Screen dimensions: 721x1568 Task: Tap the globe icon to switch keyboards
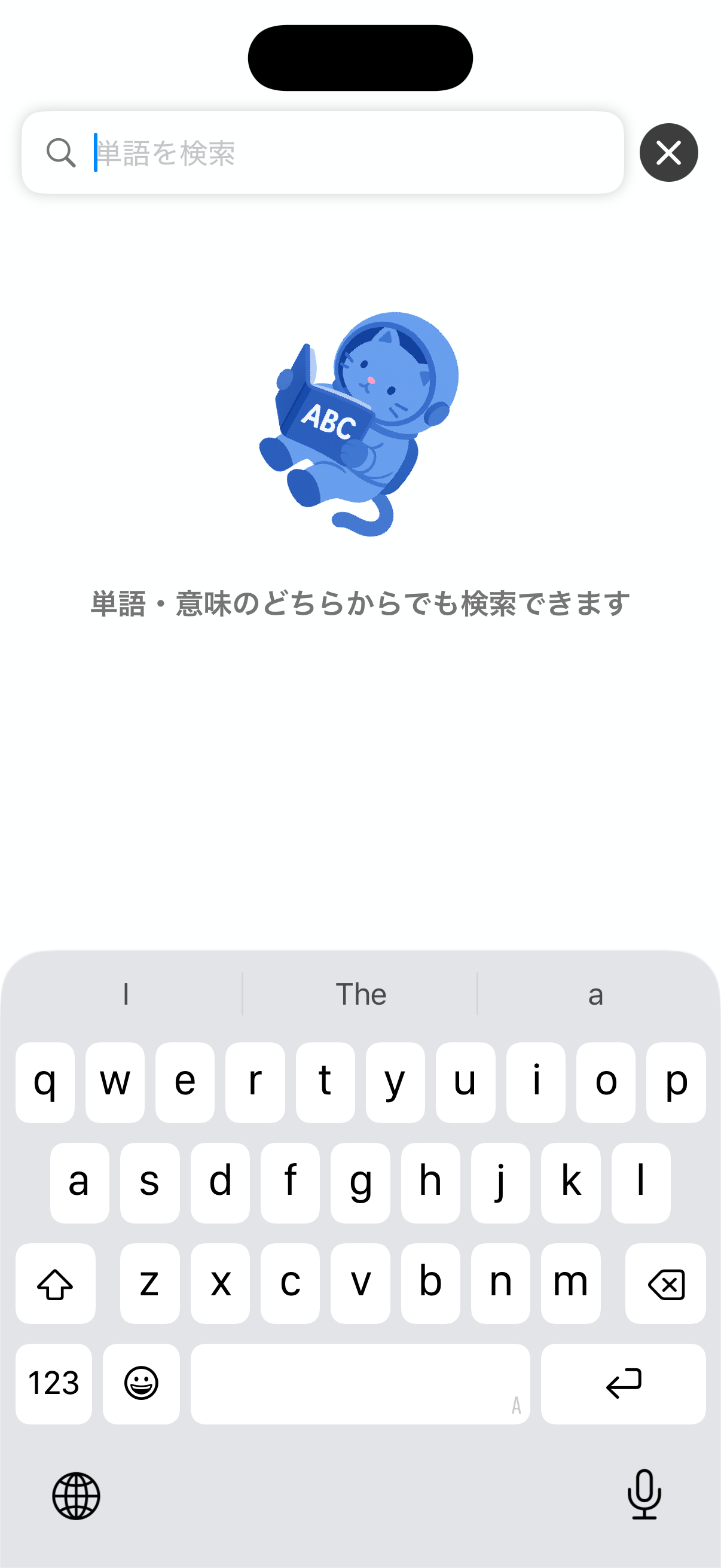pyautogui.click(x=76, y=1497)
